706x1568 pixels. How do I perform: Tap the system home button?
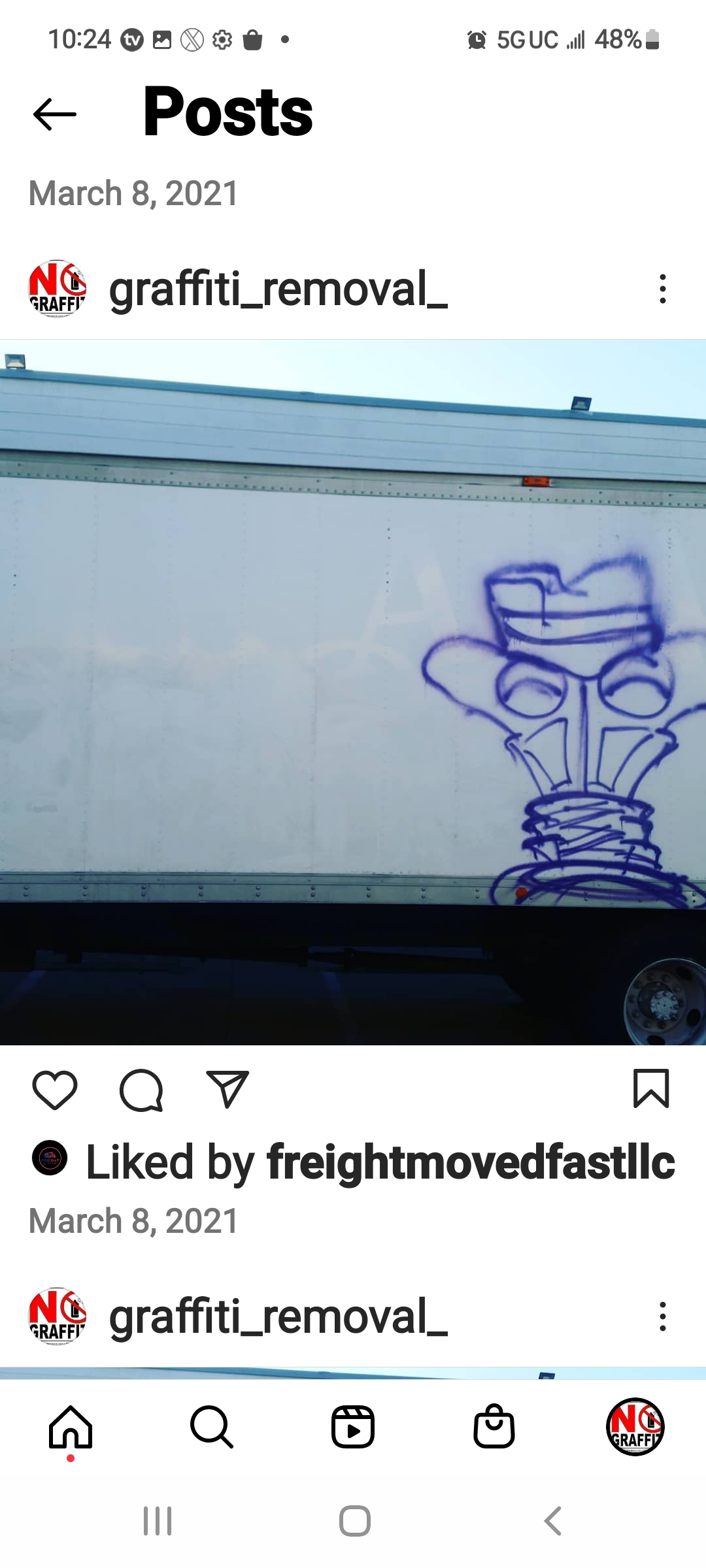[x=354, y=1521]
